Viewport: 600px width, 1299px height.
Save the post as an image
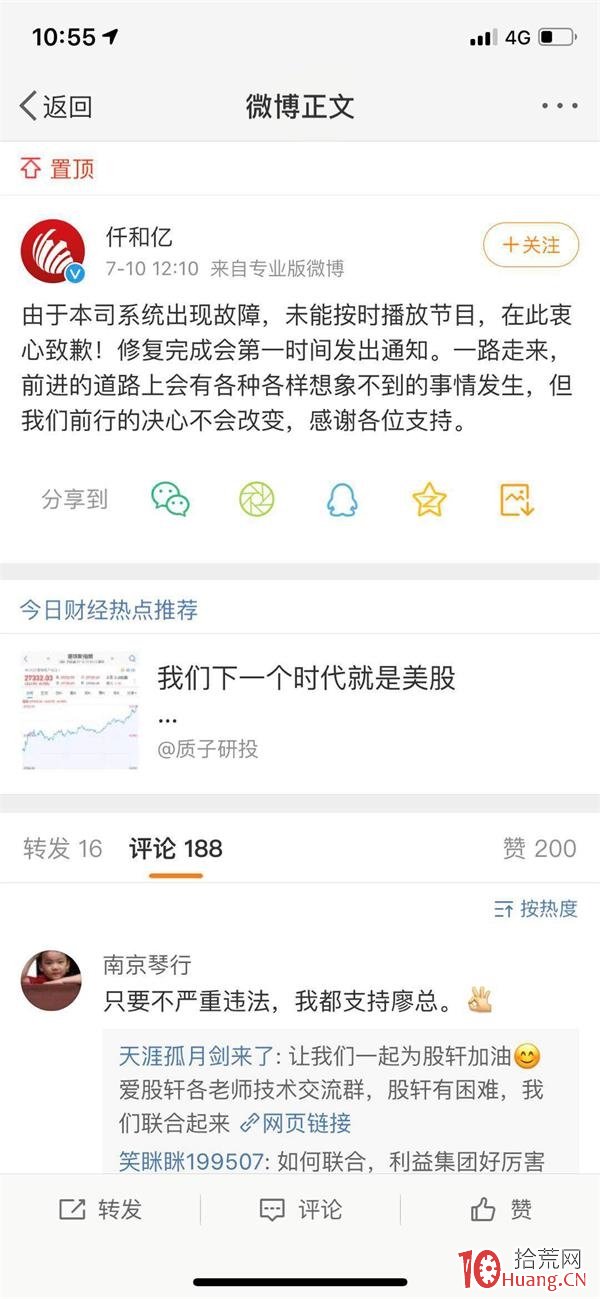point(517,499)
